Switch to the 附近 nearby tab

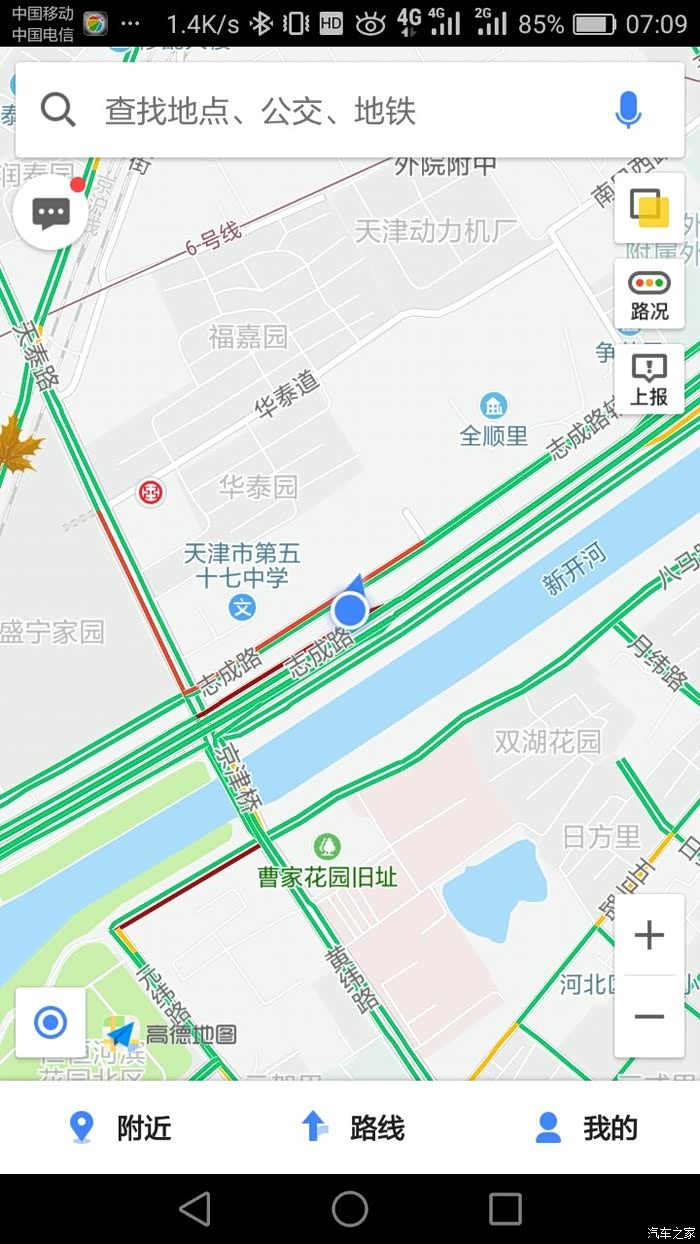click(x=120, y=1128)
